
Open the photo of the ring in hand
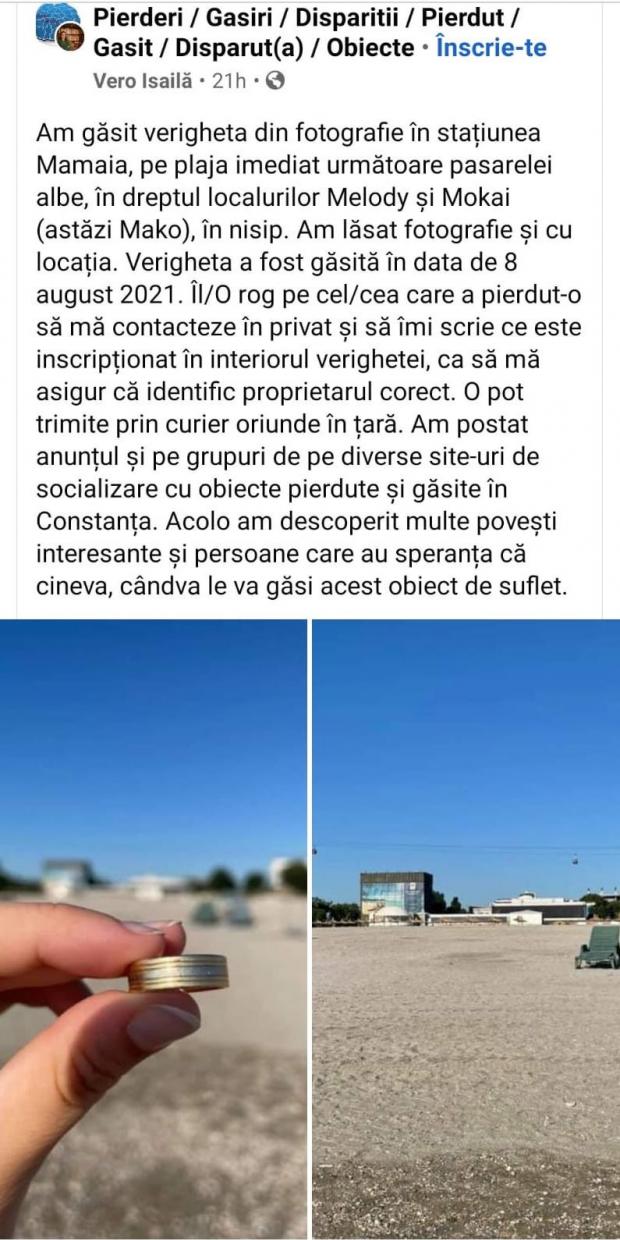pos(153,928)
